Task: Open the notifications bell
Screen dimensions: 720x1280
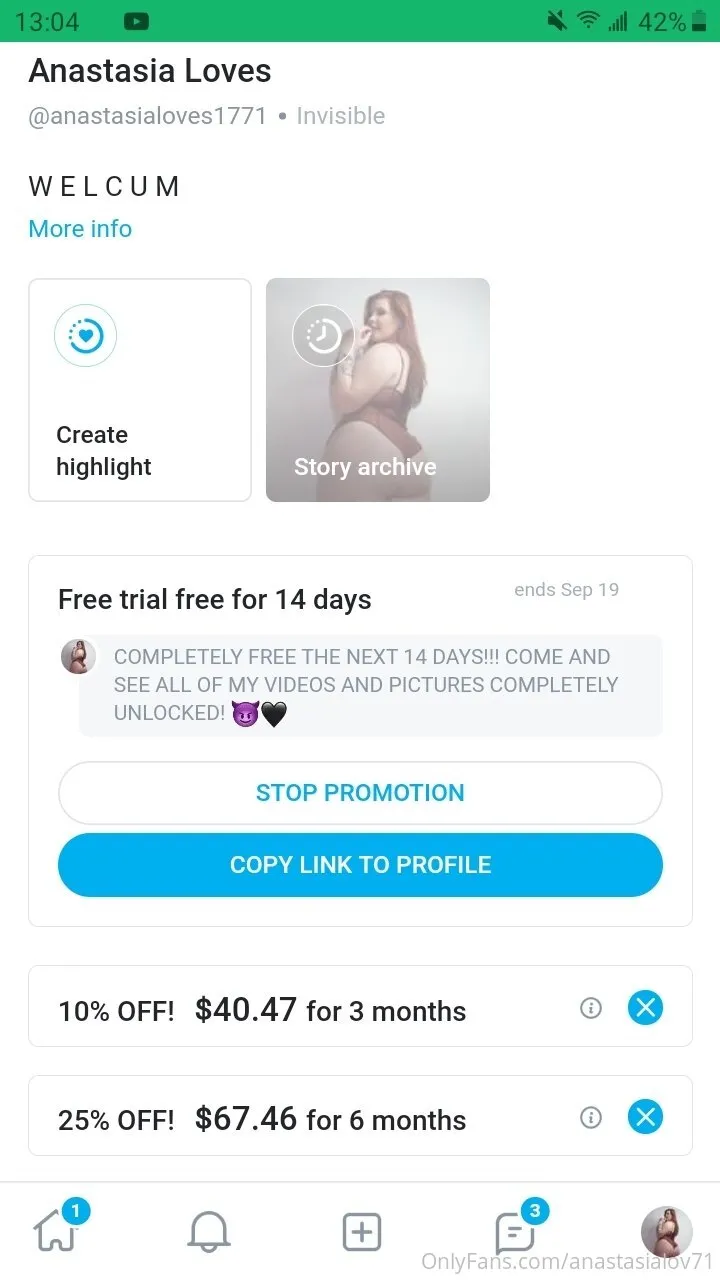Action: click(208, 1232)
